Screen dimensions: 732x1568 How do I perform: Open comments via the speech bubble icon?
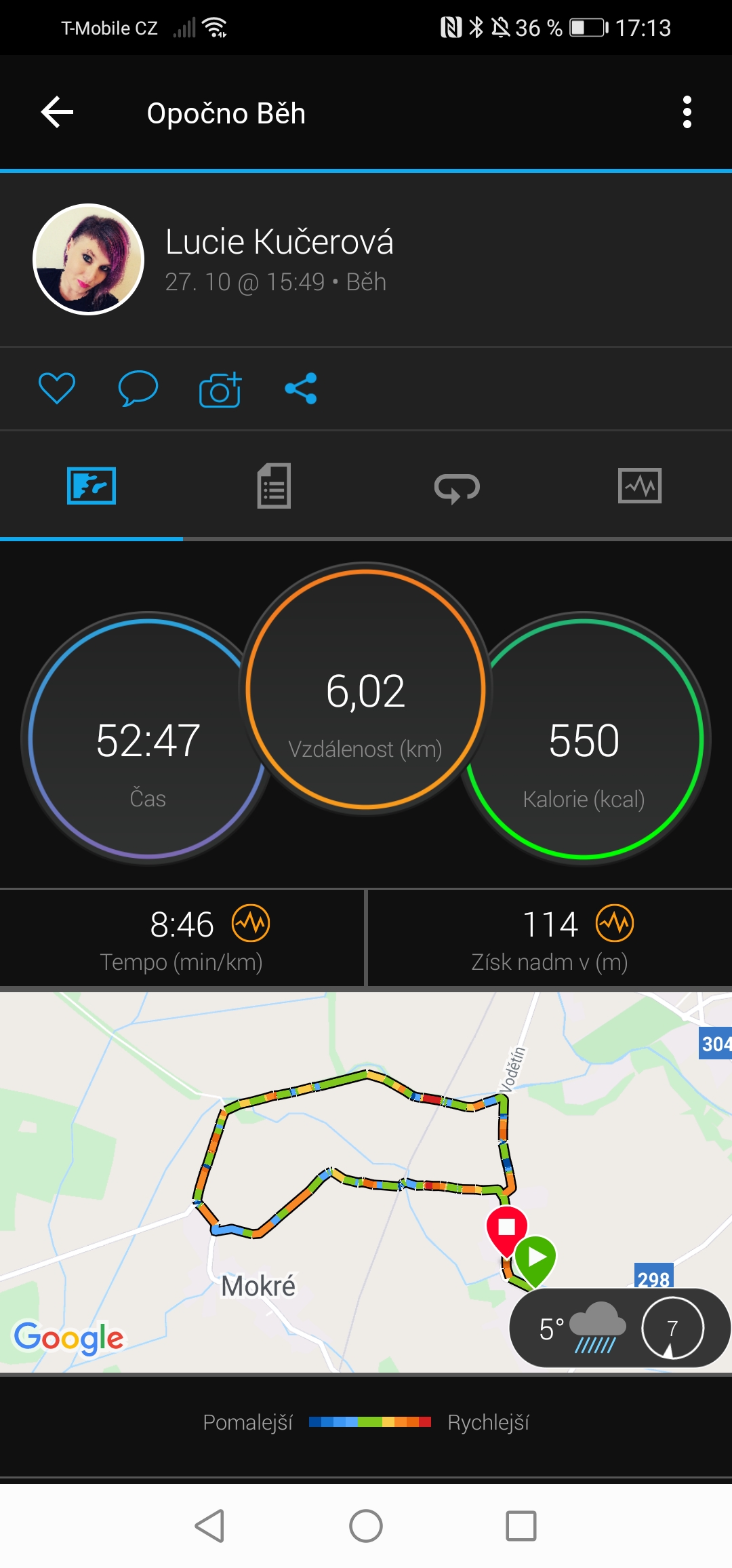[x=138, y=389]
